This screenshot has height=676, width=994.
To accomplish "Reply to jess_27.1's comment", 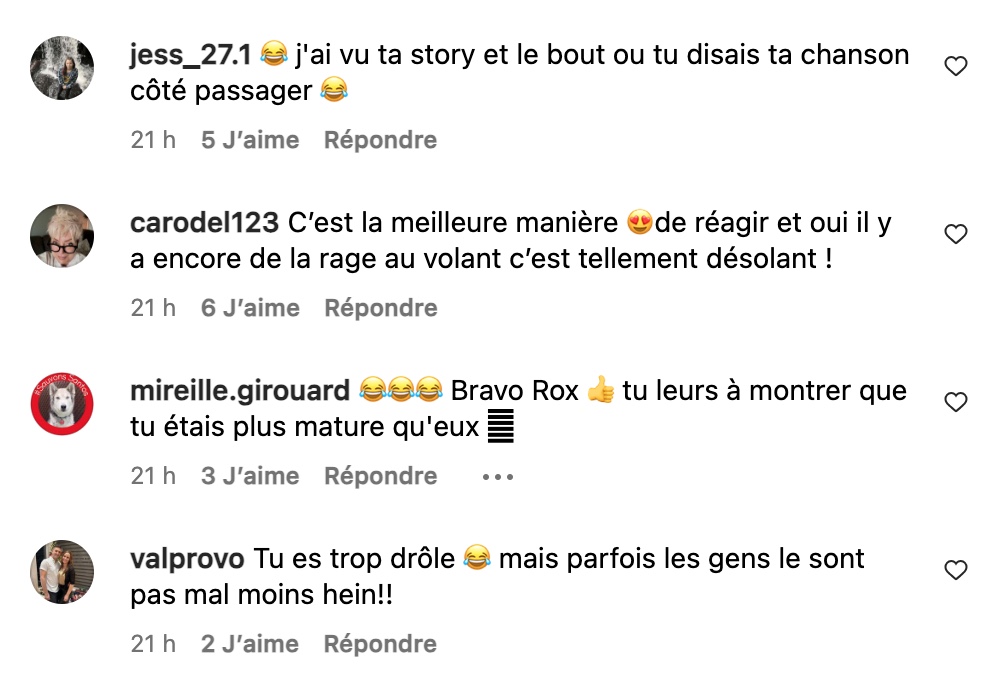I will [x=380, y=140].
